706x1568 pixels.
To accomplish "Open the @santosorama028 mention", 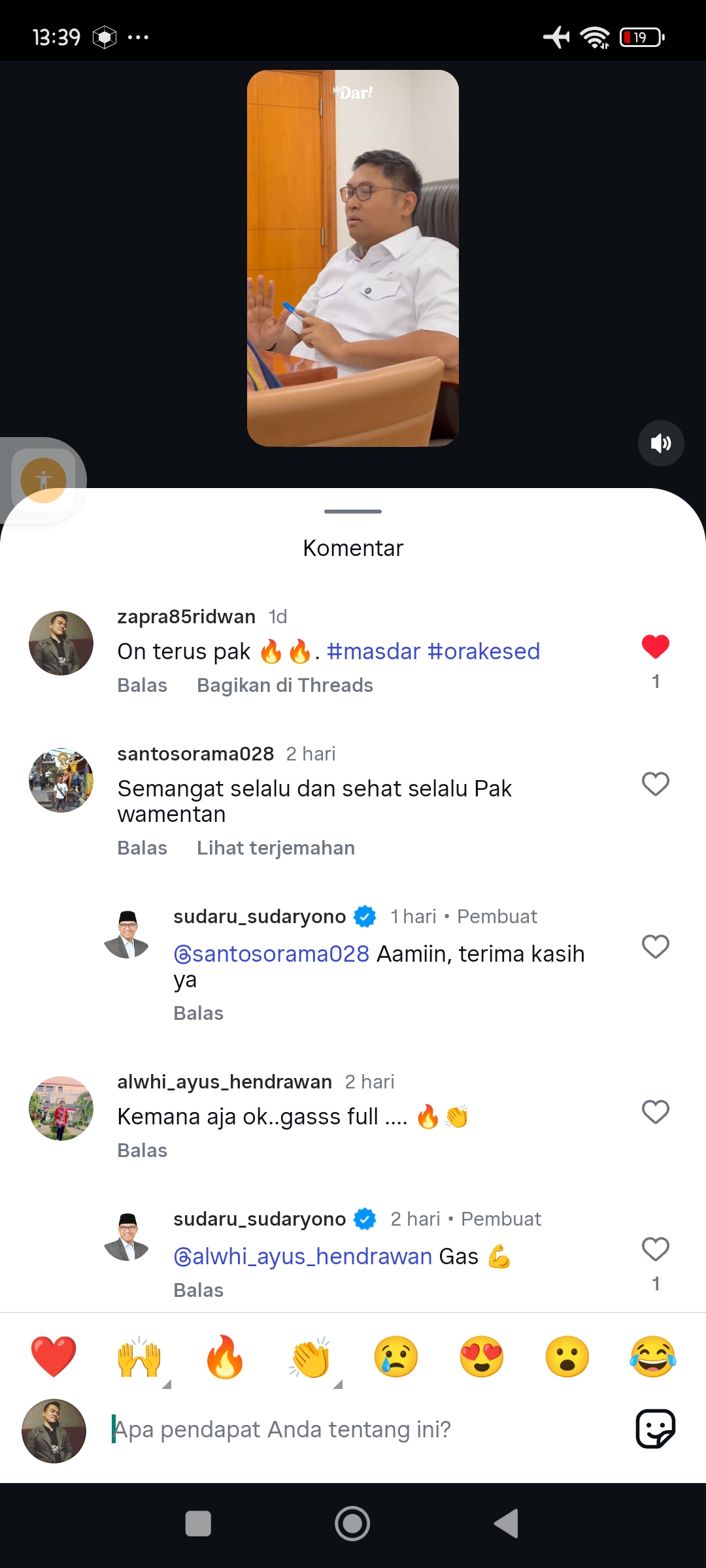I will point(271,954).
